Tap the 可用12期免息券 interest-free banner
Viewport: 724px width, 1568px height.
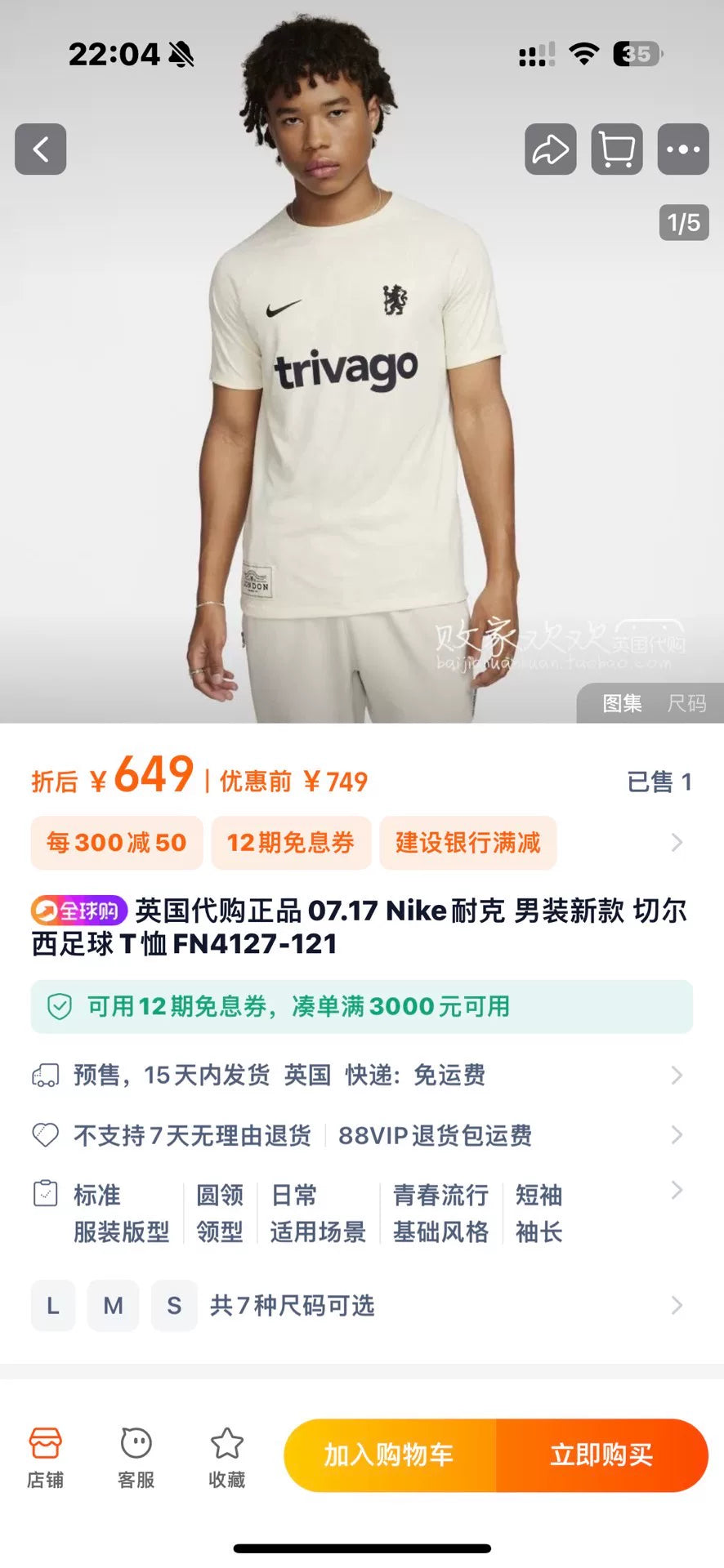(x=361, y=1006)
